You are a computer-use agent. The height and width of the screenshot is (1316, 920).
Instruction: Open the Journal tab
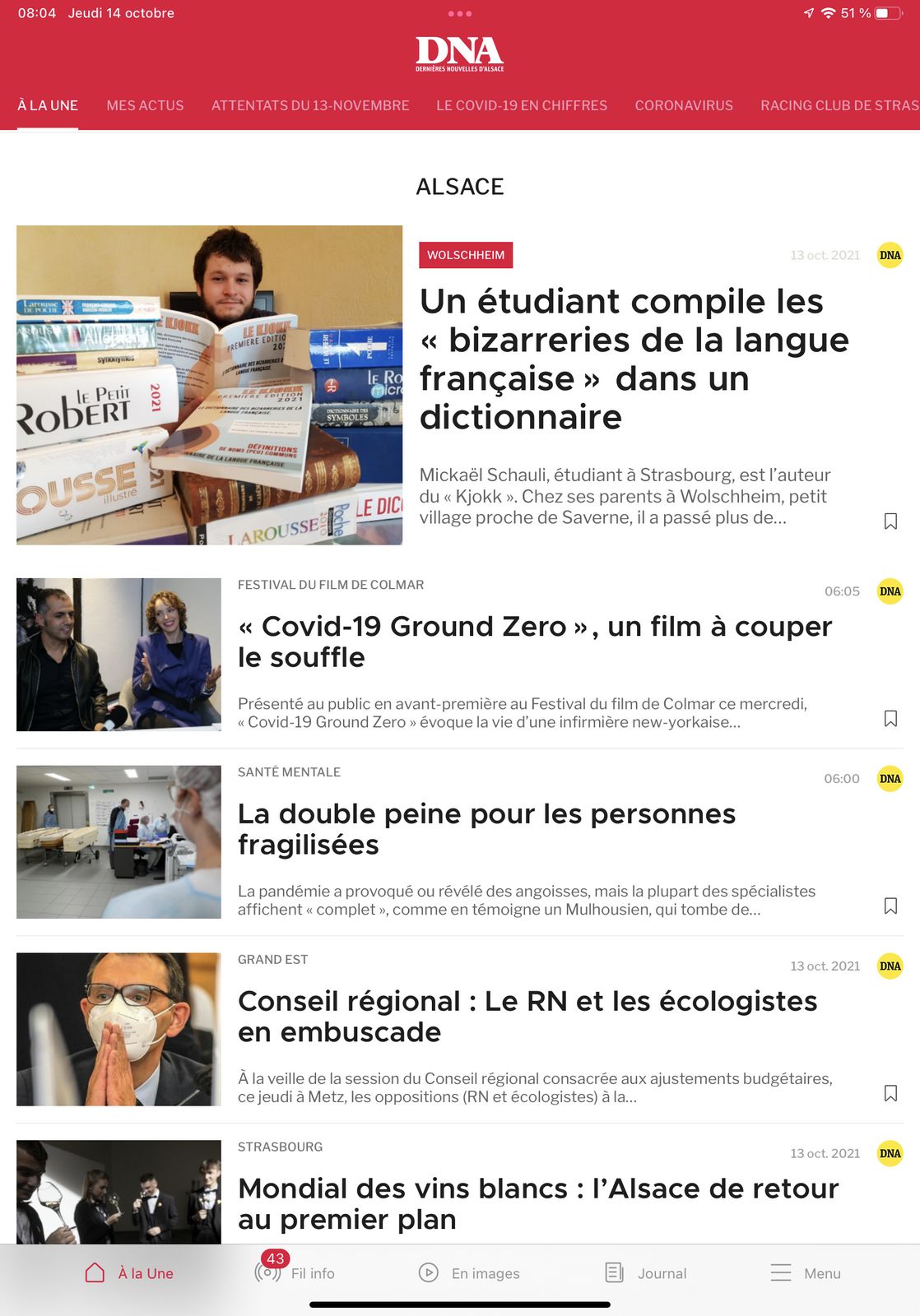(x=646, y=1273)
